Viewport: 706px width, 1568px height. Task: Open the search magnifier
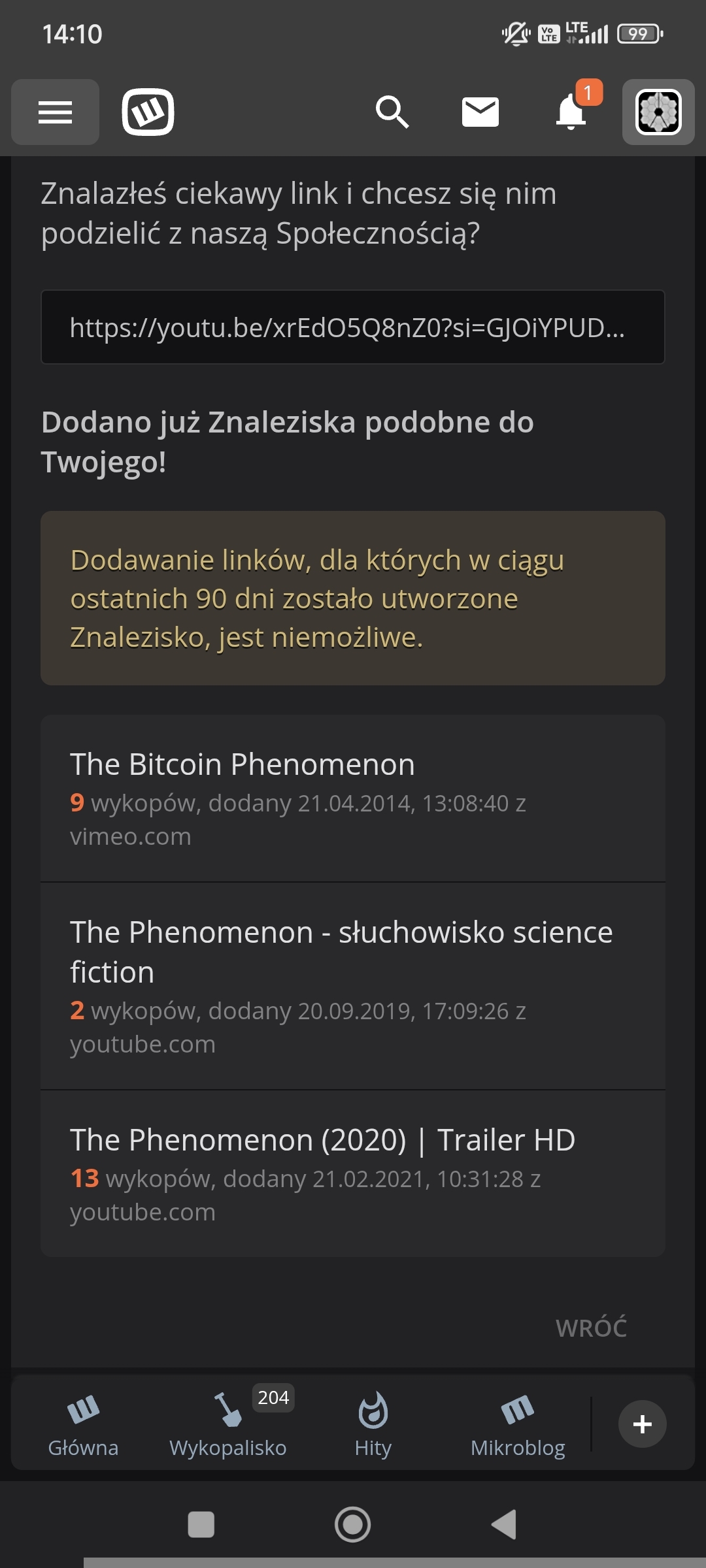click(392, 112)
